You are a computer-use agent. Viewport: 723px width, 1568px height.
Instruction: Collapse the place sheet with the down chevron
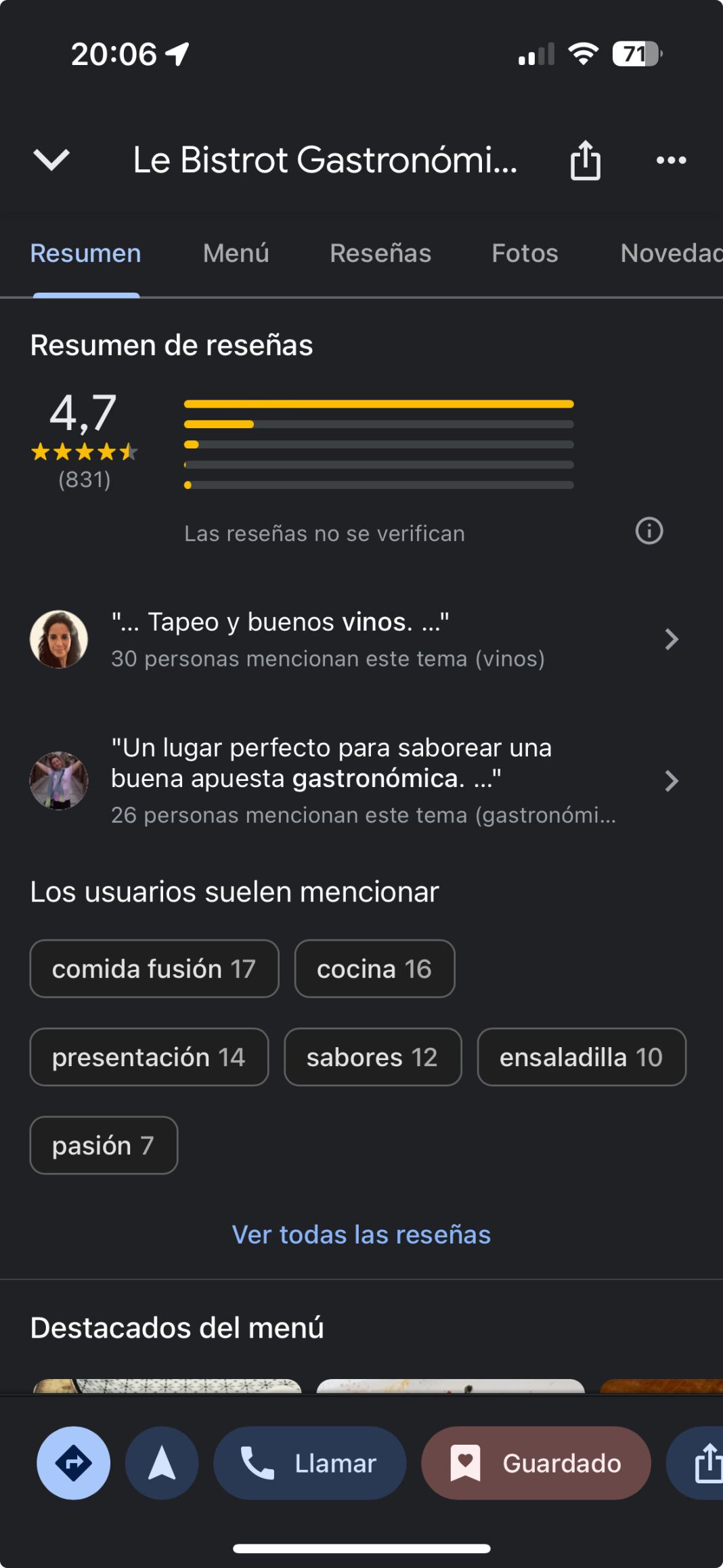point(51,160)
